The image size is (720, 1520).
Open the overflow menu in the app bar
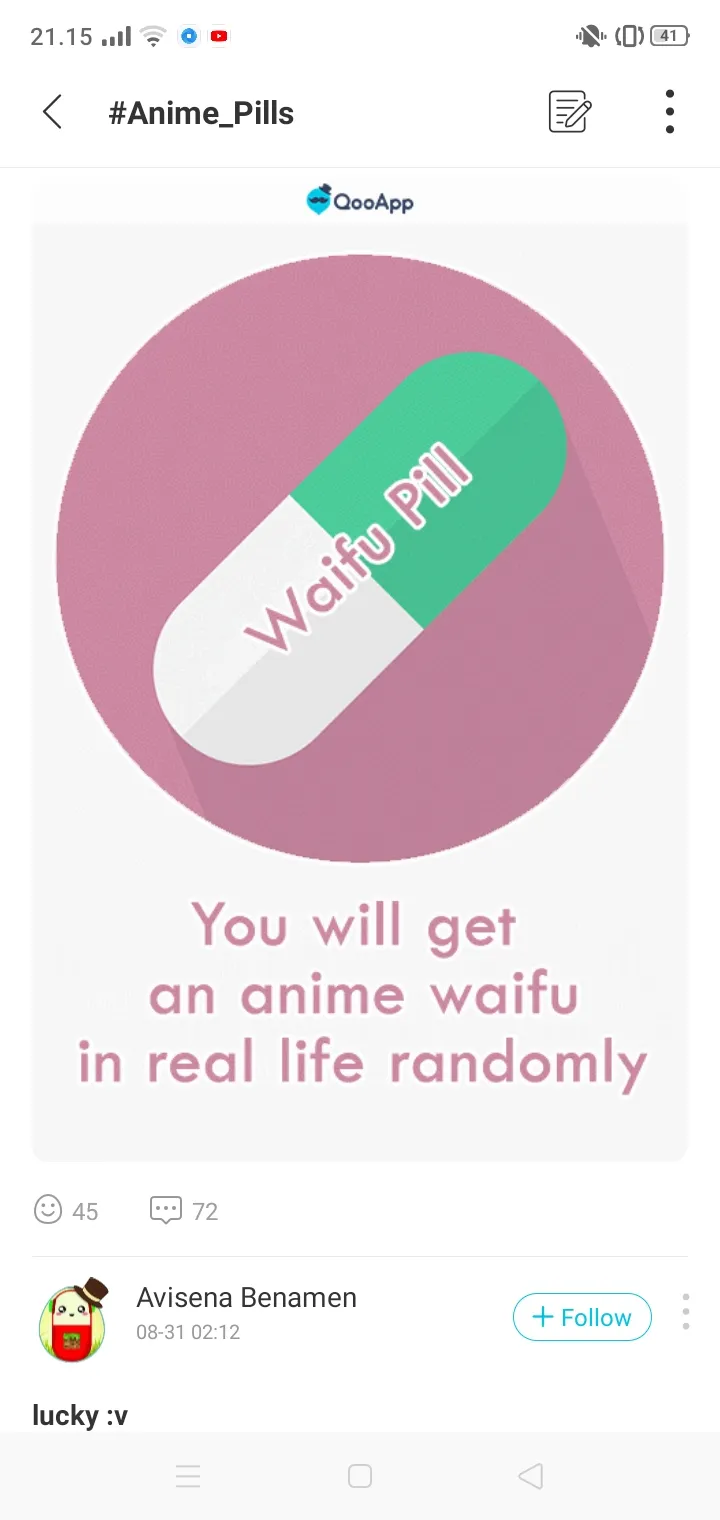pos(669,111)
